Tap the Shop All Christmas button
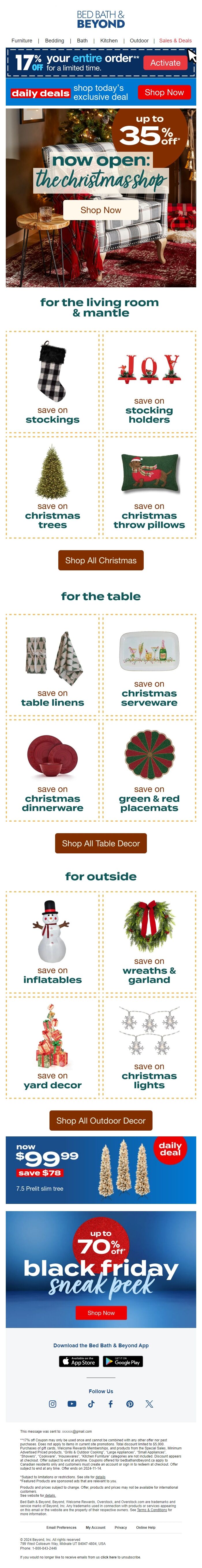202x1568 pixels. [100, 561]
